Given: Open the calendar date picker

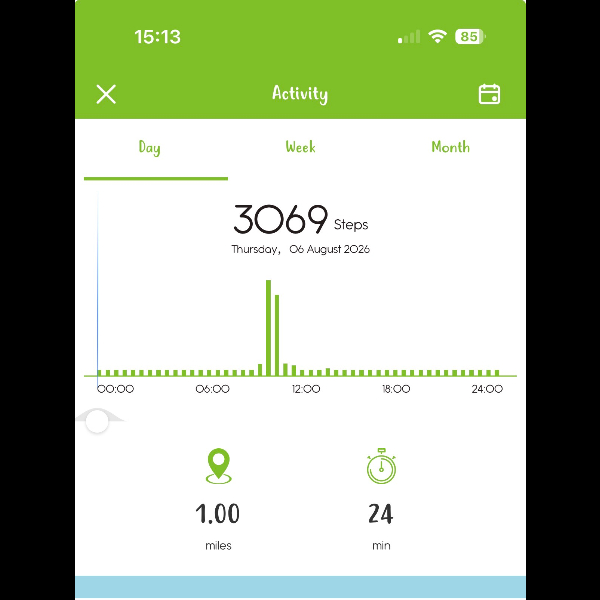Looking at the screenshot, I should (x=489, y=94).
